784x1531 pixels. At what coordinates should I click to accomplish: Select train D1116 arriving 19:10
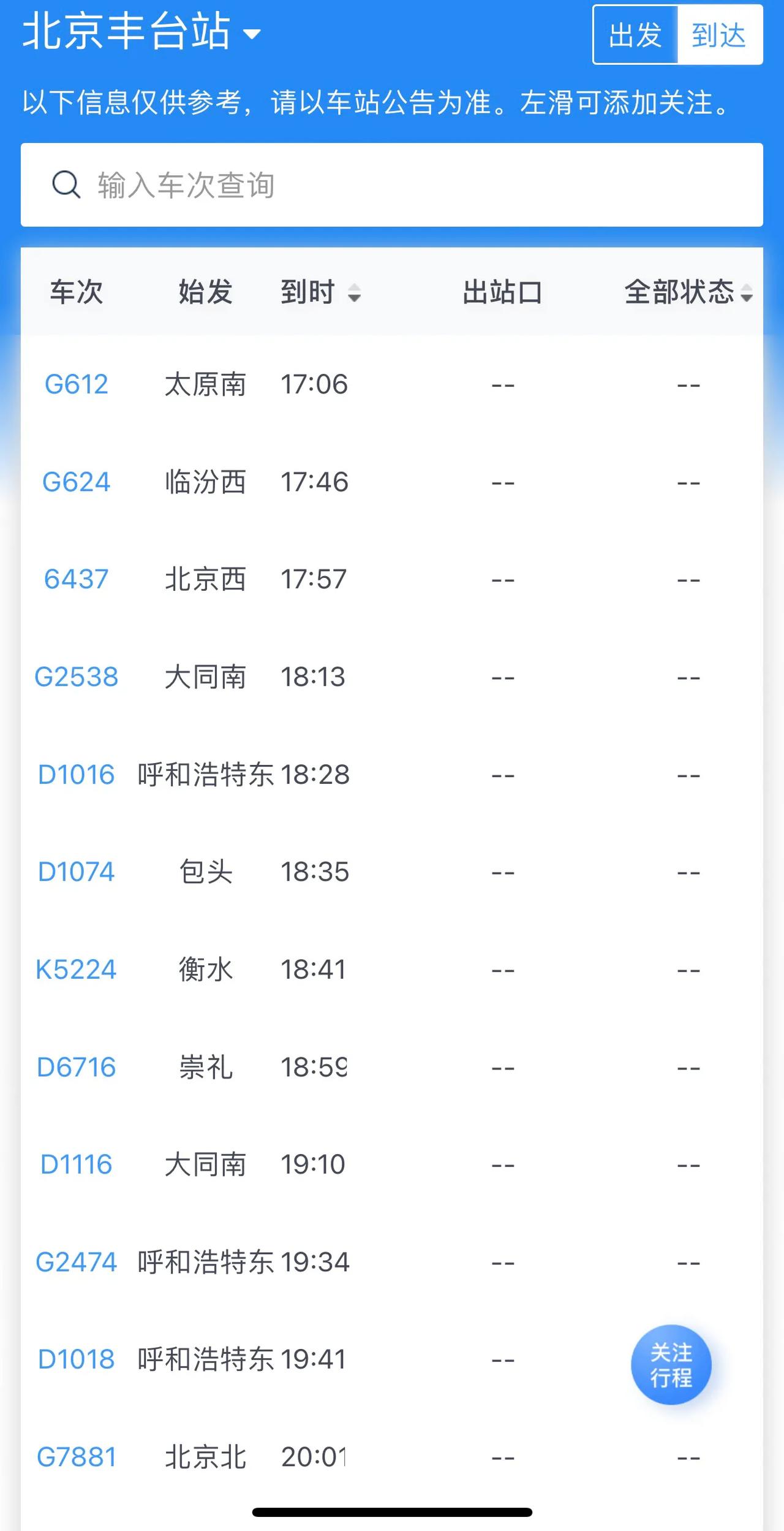click(392, 1164)
